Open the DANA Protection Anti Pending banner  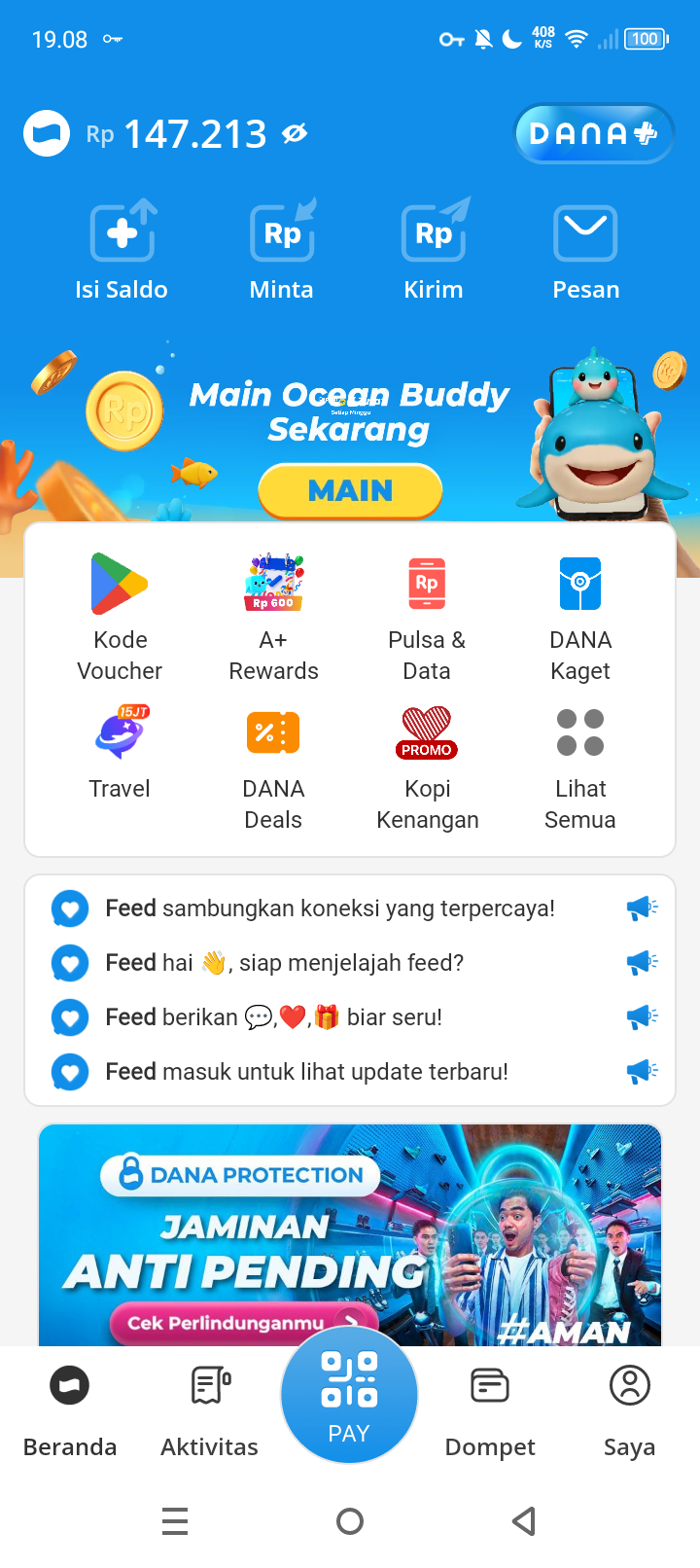point(350,1235)
